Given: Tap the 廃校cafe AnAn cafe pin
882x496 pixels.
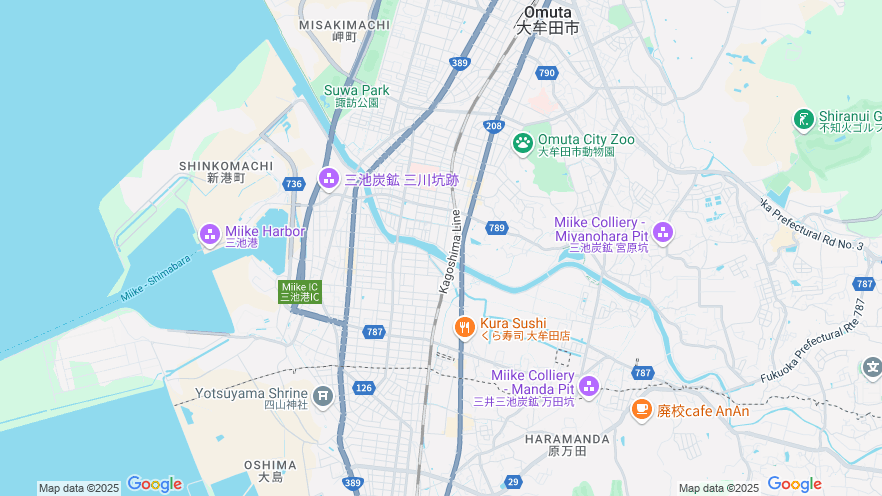Looking at the screenshot, I should pyautogui.click(x=641, y=409).
